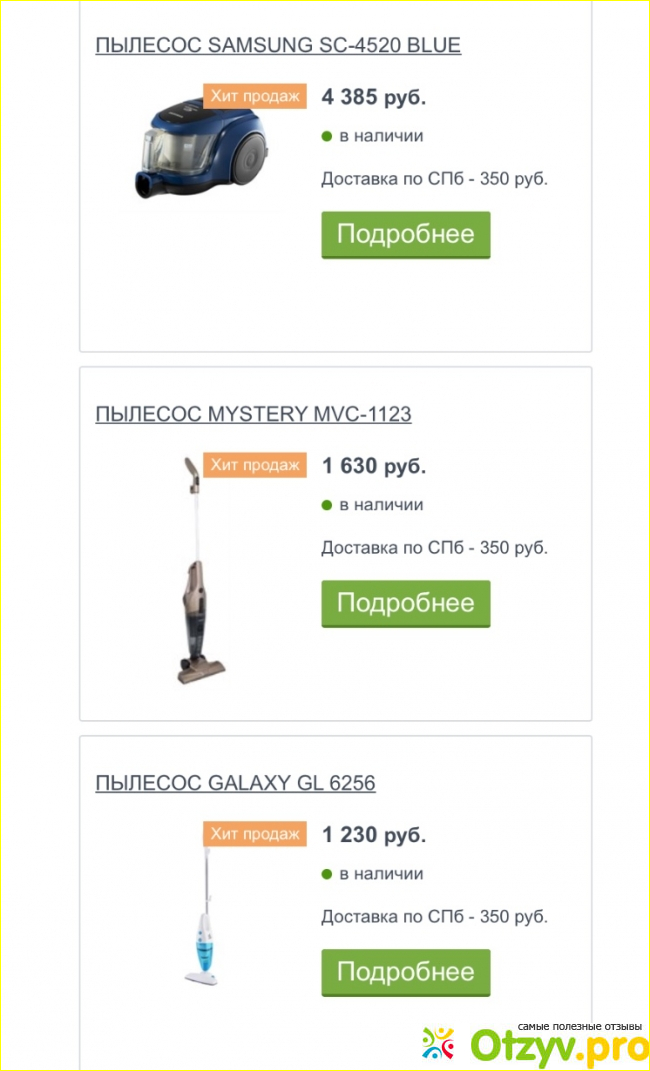Tap Подробнее for Mystery MVC-1123
This screenshot has height=1071, width=650.
click(x=405, y=603)
